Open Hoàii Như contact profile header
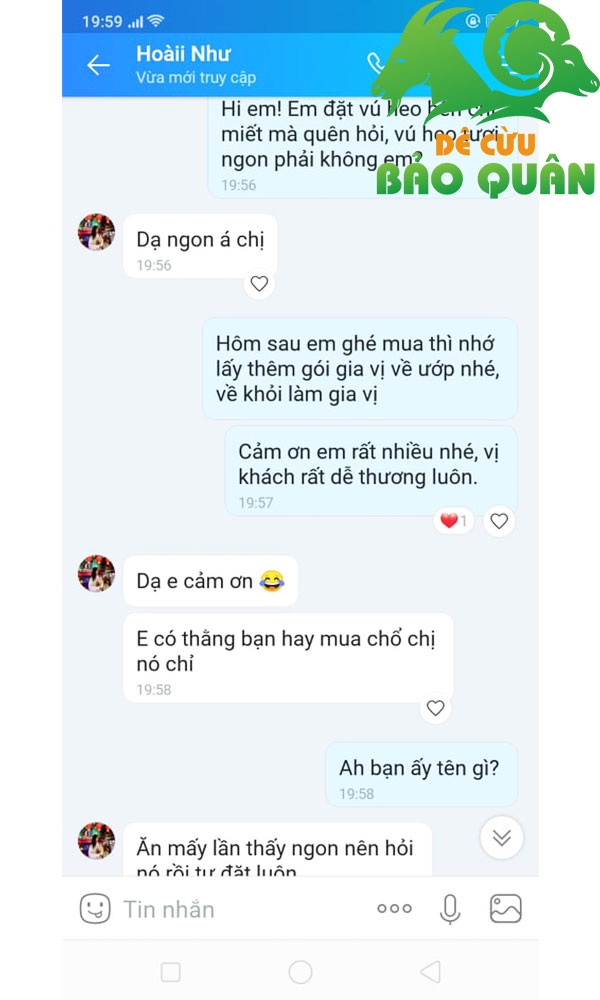The width and height of the screenshot is (600, 1000). tap(195, 65)
